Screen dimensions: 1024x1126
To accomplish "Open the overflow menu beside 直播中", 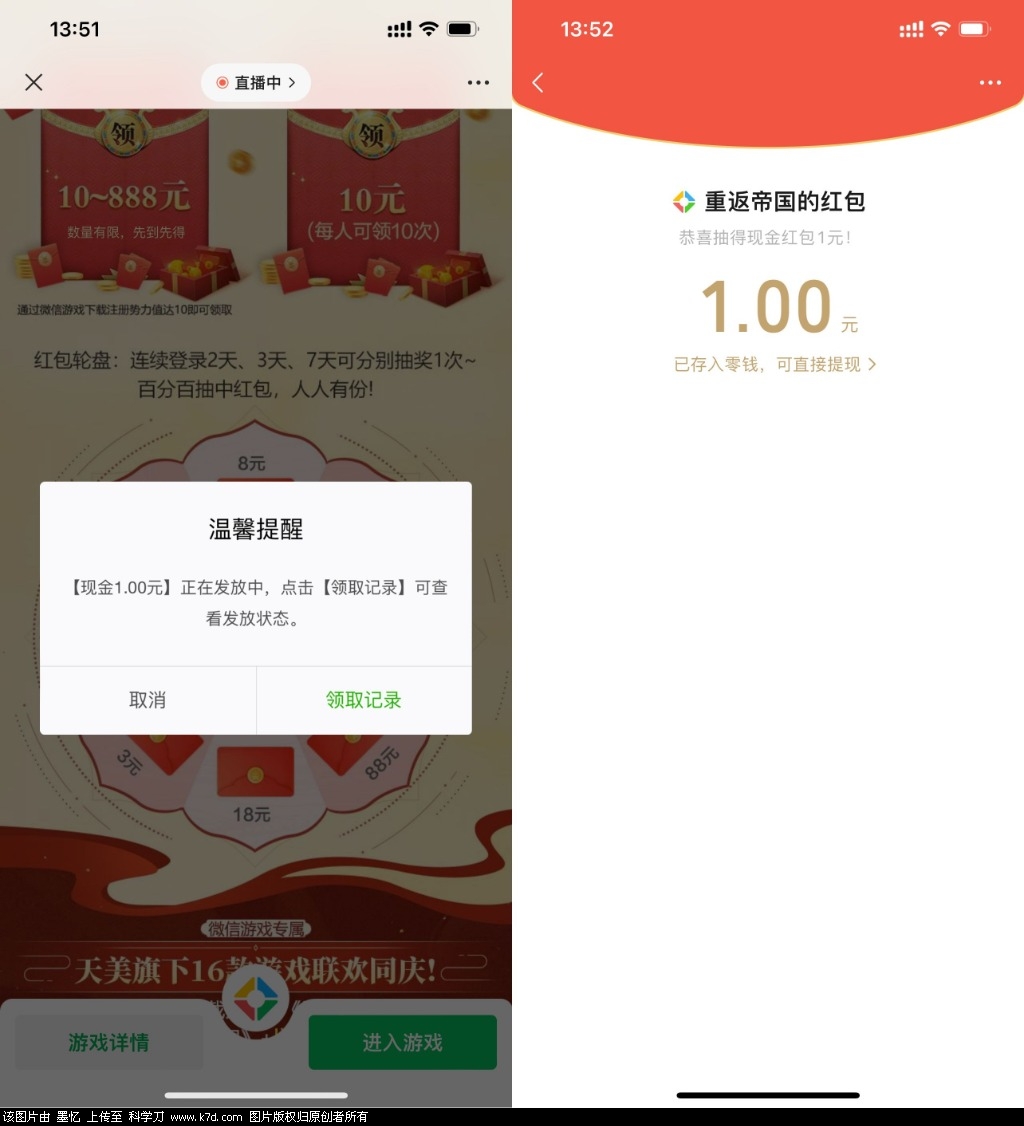I will (478, 83).
